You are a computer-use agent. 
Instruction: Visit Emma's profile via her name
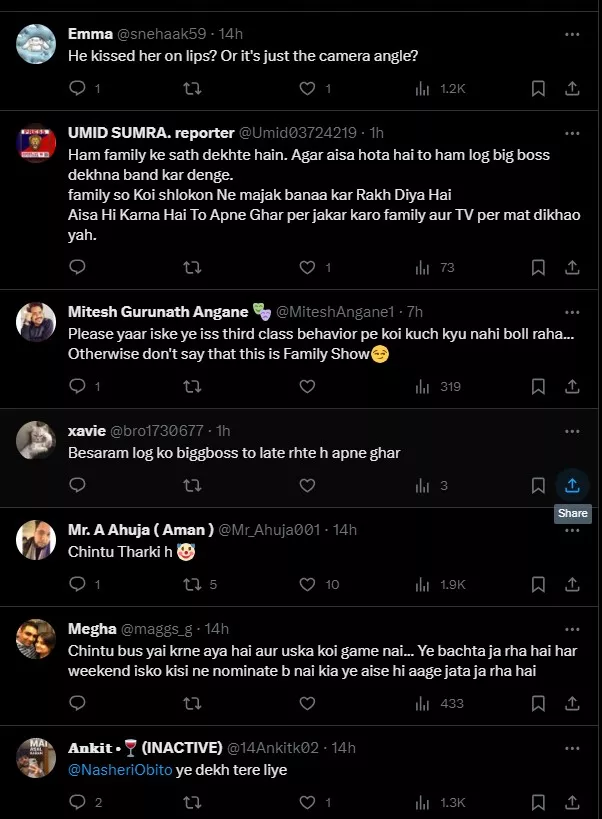[90, 34]
